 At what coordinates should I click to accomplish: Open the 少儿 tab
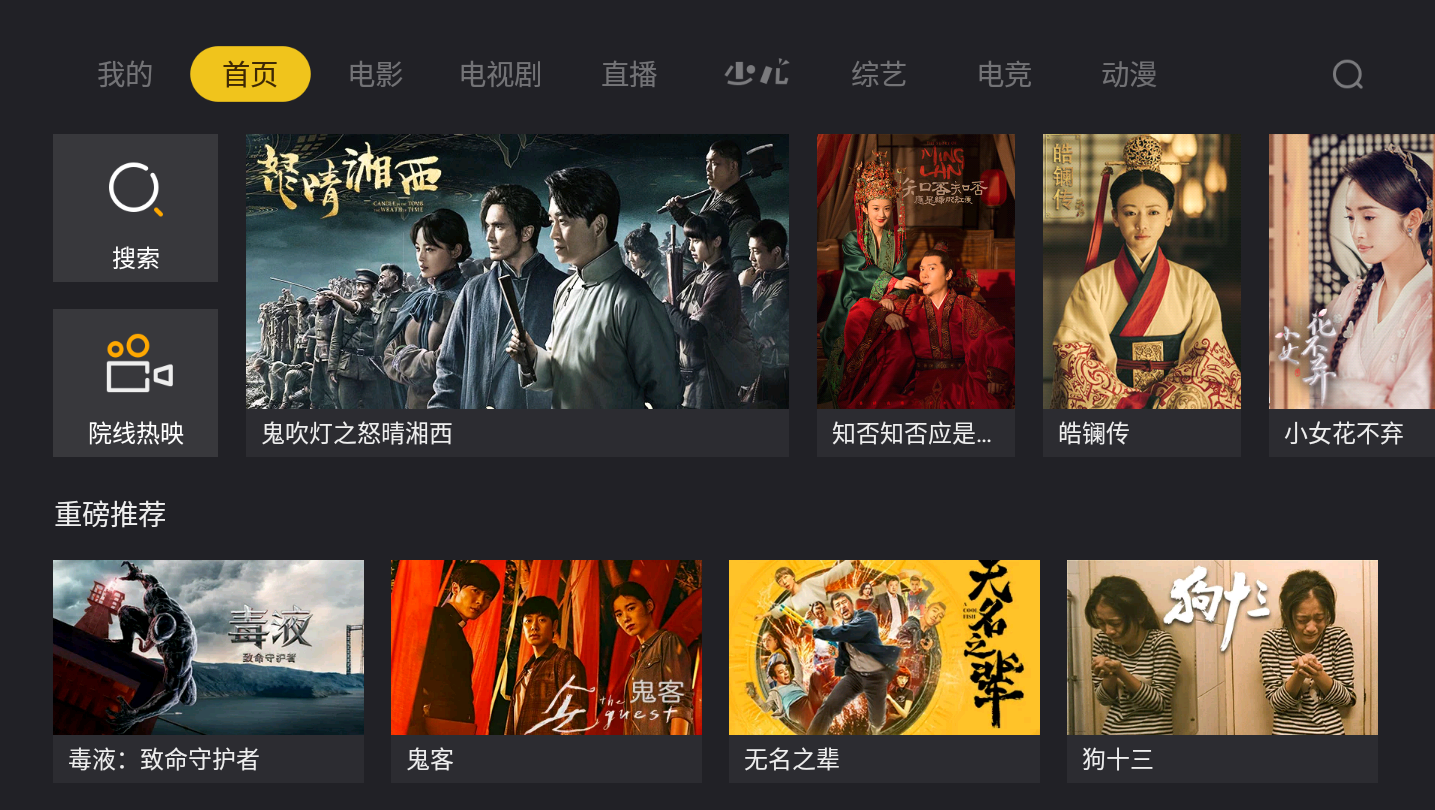point(757,74)
